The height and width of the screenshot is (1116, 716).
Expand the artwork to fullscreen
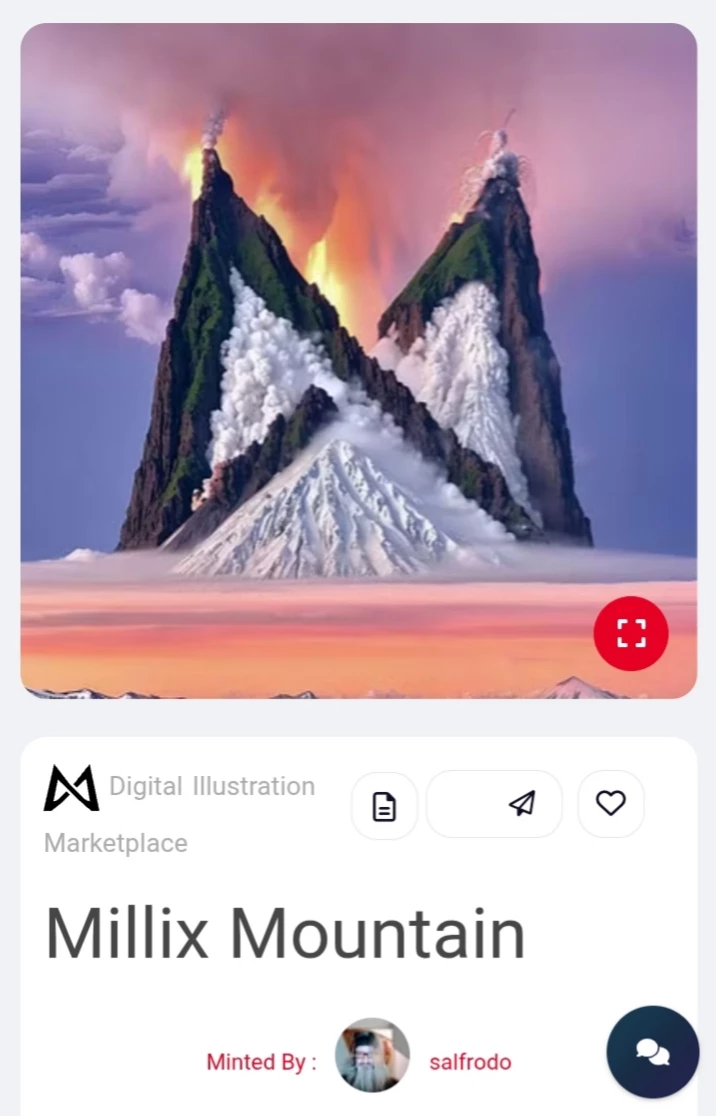click(631, 633)
